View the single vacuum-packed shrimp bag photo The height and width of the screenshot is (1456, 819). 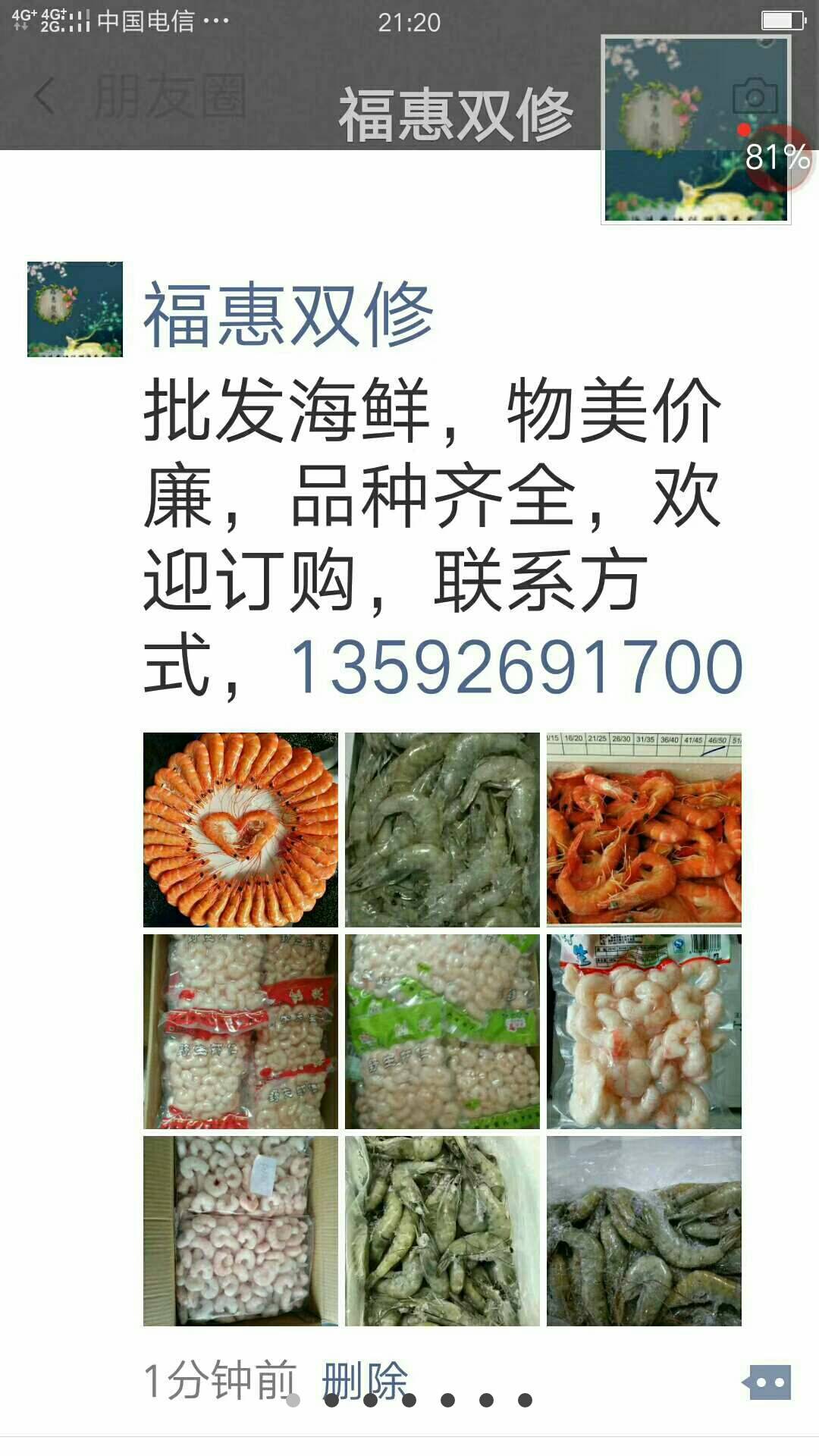pyautogui.click(x=644, y=1031)
